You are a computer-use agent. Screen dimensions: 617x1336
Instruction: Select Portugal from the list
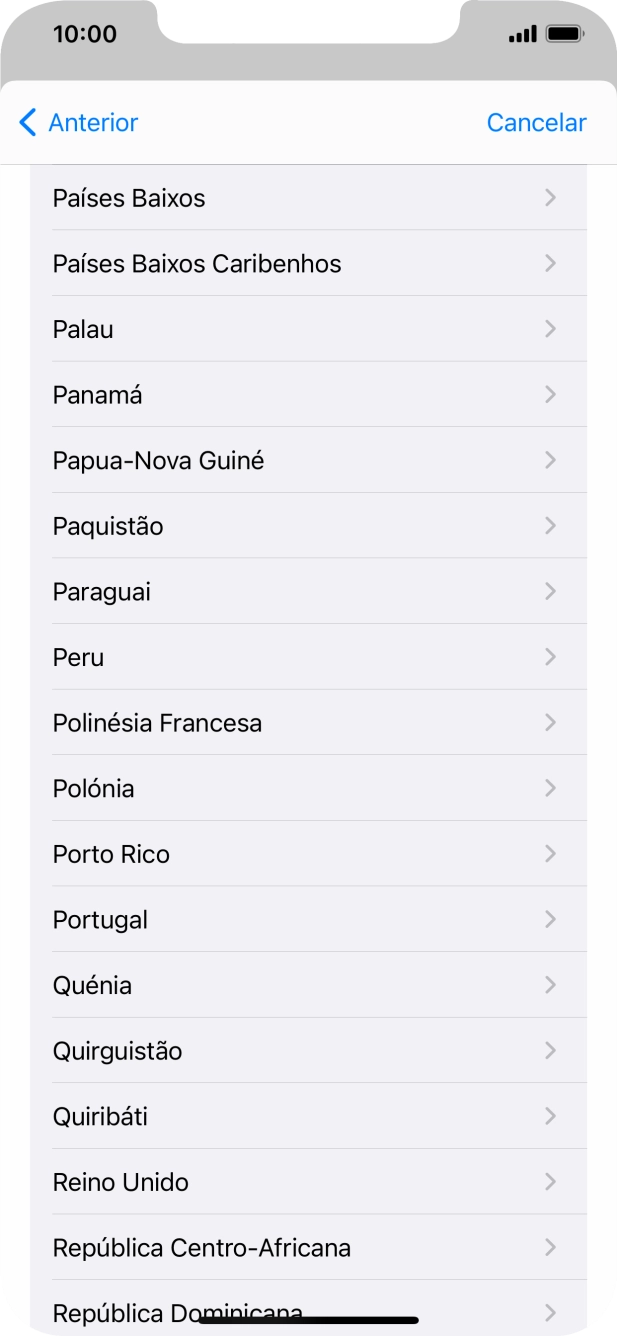click(x=308, y=920)
